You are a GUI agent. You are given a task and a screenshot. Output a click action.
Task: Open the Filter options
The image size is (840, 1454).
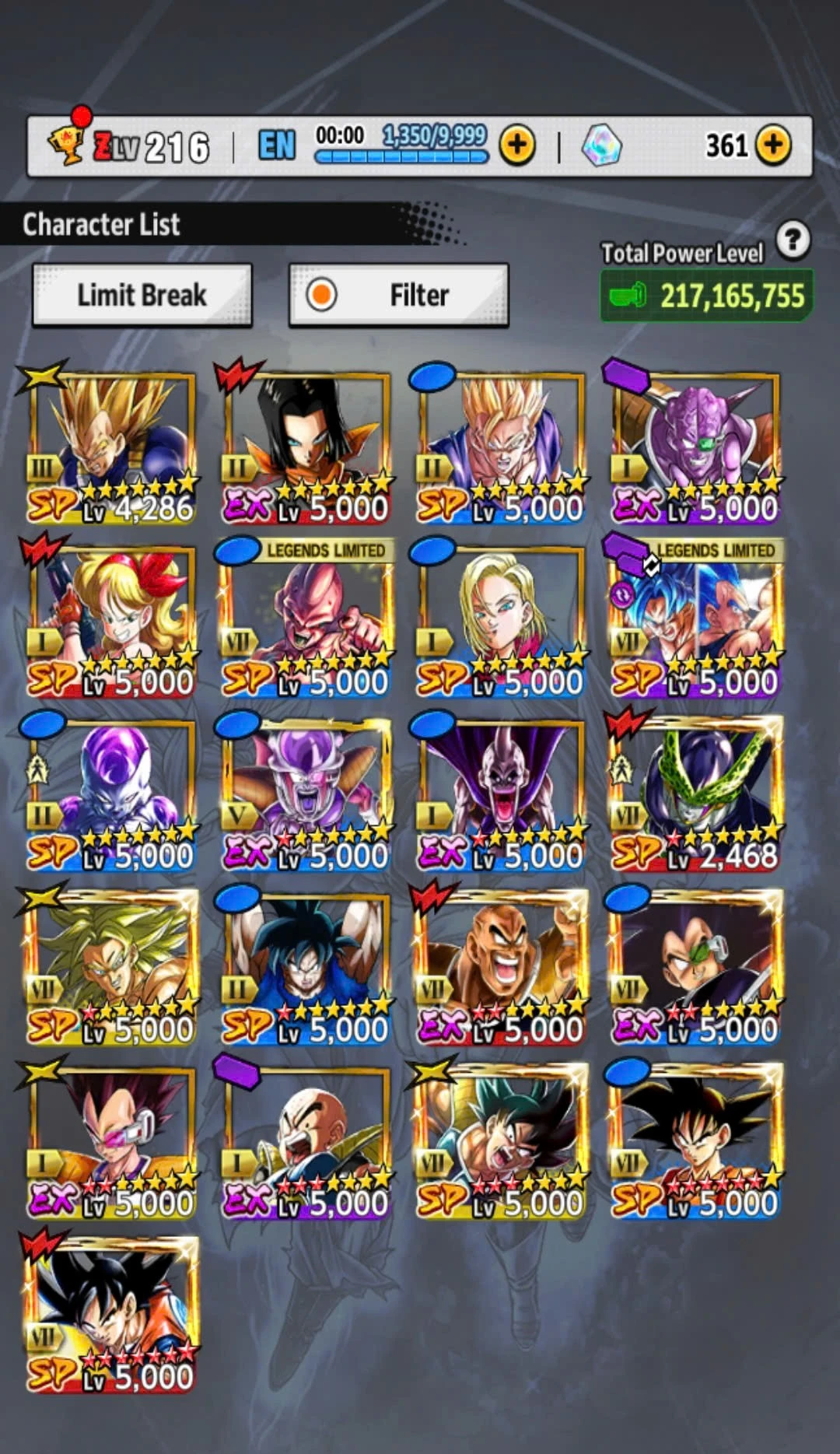[398, 295]
